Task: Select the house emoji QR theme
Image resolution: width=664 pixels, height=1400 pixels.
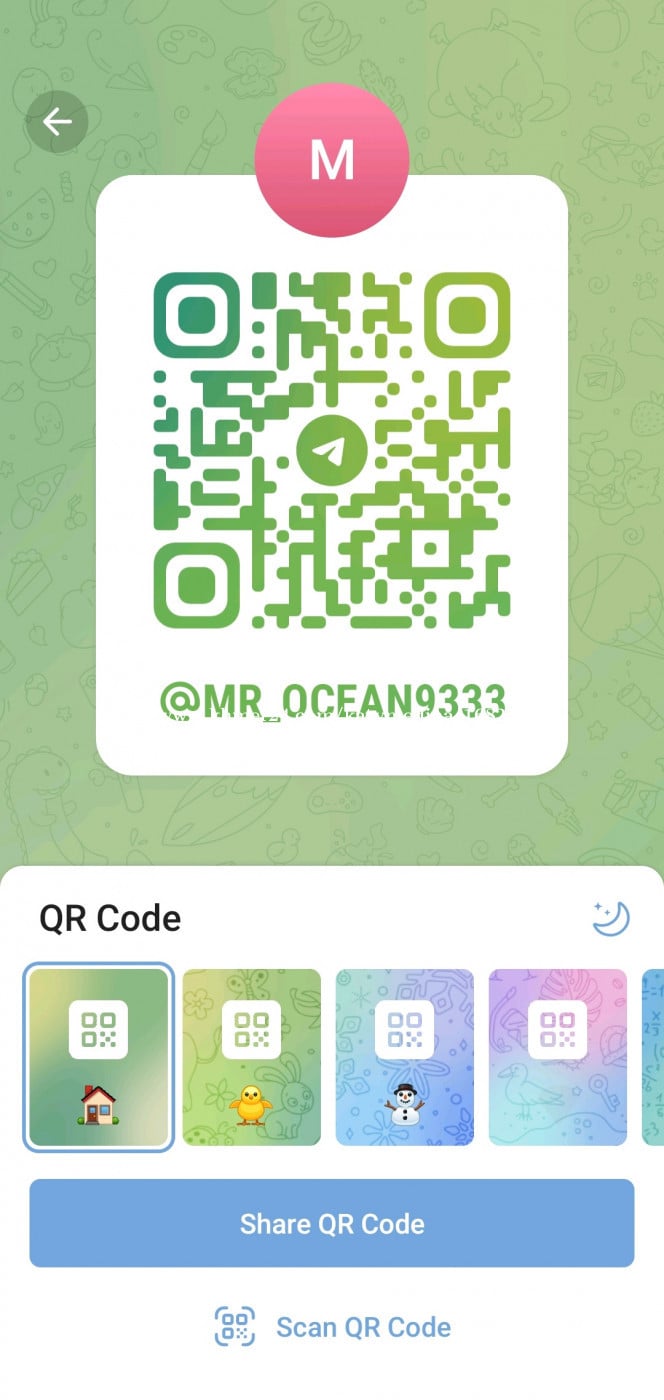Action: click(99, 1057)
